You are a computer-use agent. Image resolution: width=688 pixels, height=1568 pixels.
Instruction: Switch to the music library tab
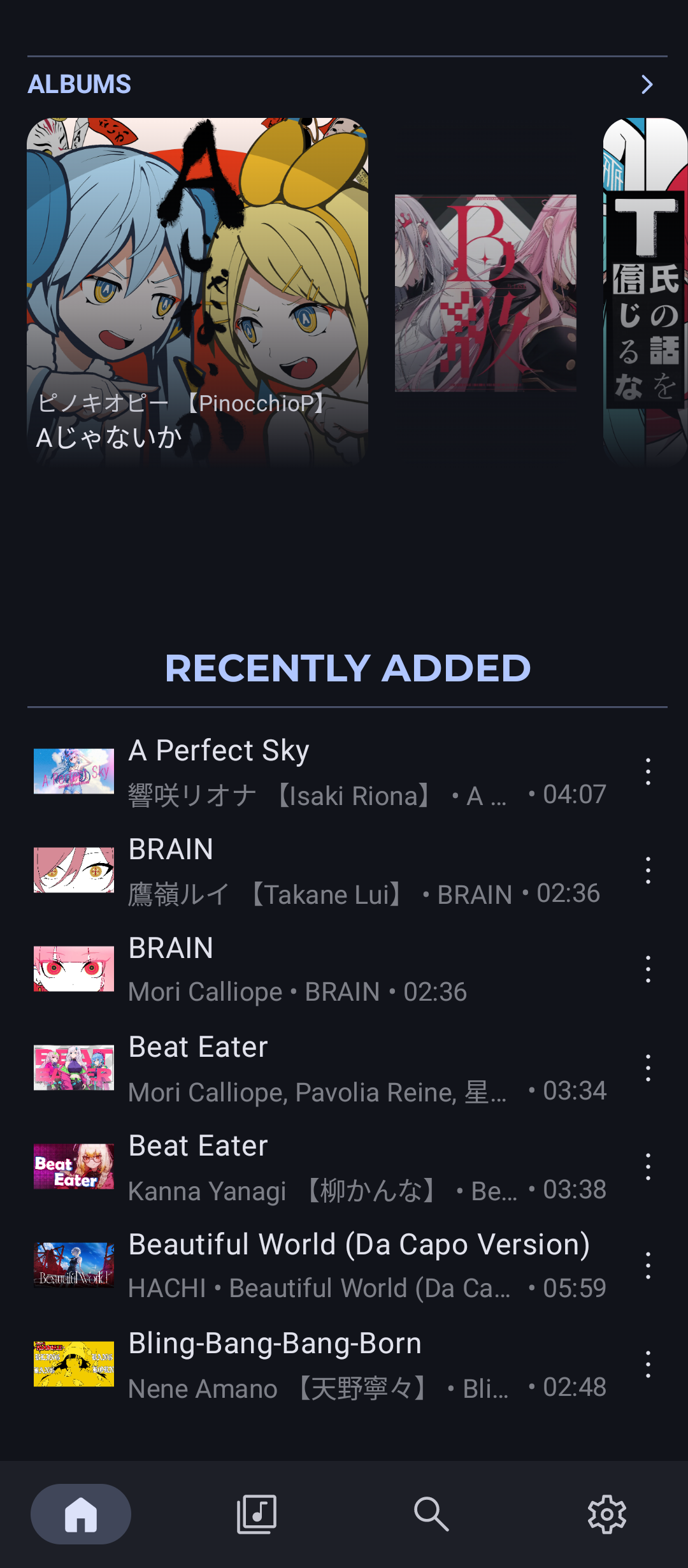click(x=257, y=1514)
